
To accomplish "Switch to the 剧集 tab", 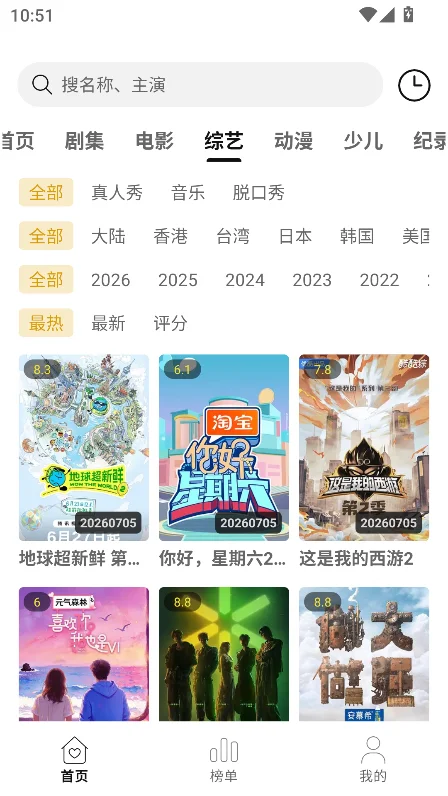I will click(84, 141).
